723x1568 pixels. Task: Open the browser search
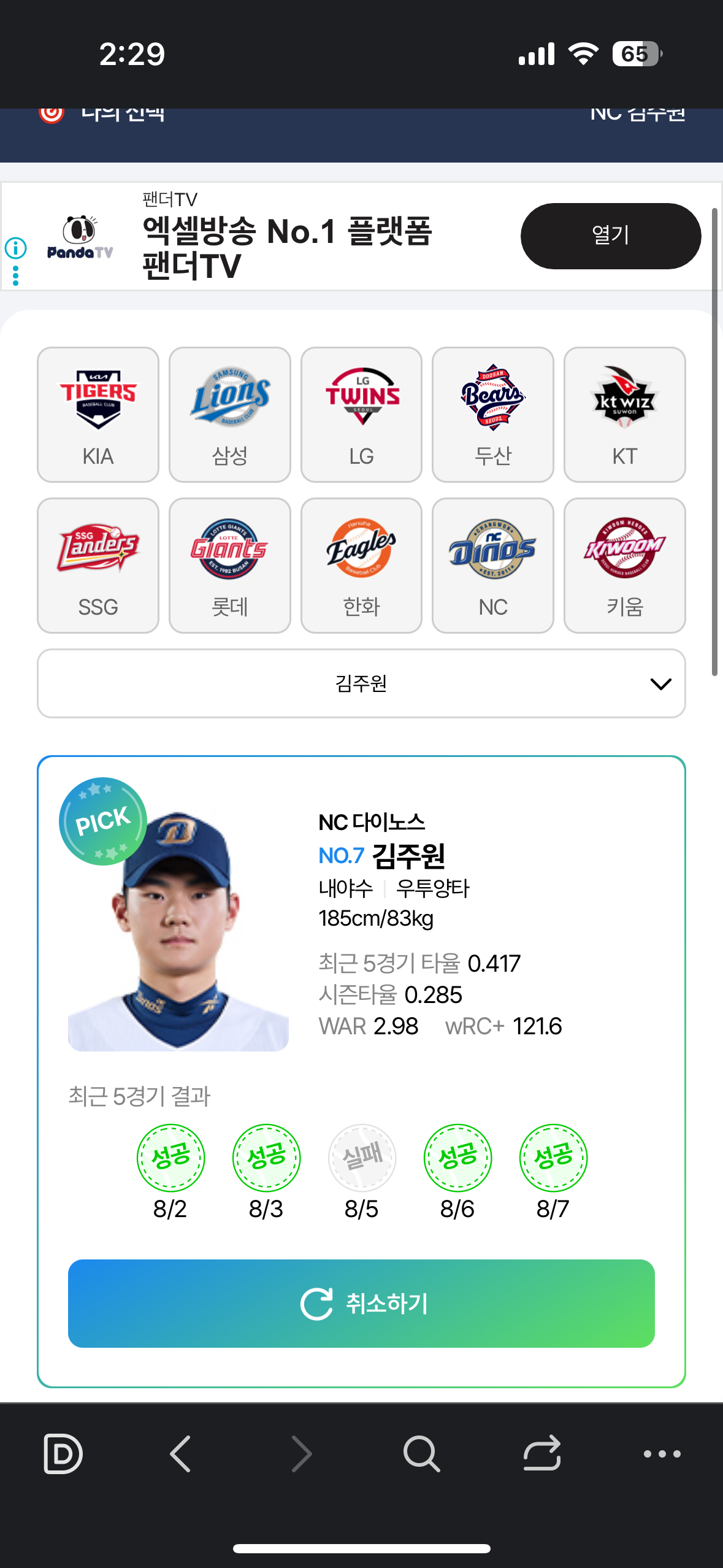[x=421, y=1454]
